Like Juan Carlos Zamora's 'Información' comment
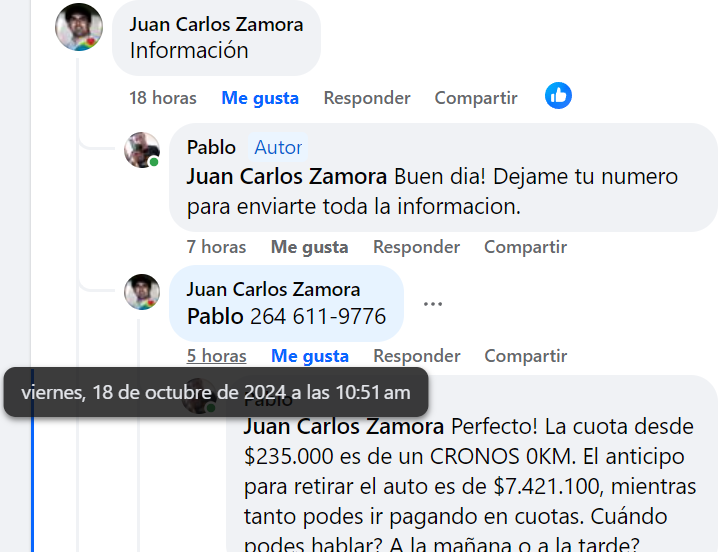Image resolution: width=719 pixels, height=552 pixels. point(260,98)
